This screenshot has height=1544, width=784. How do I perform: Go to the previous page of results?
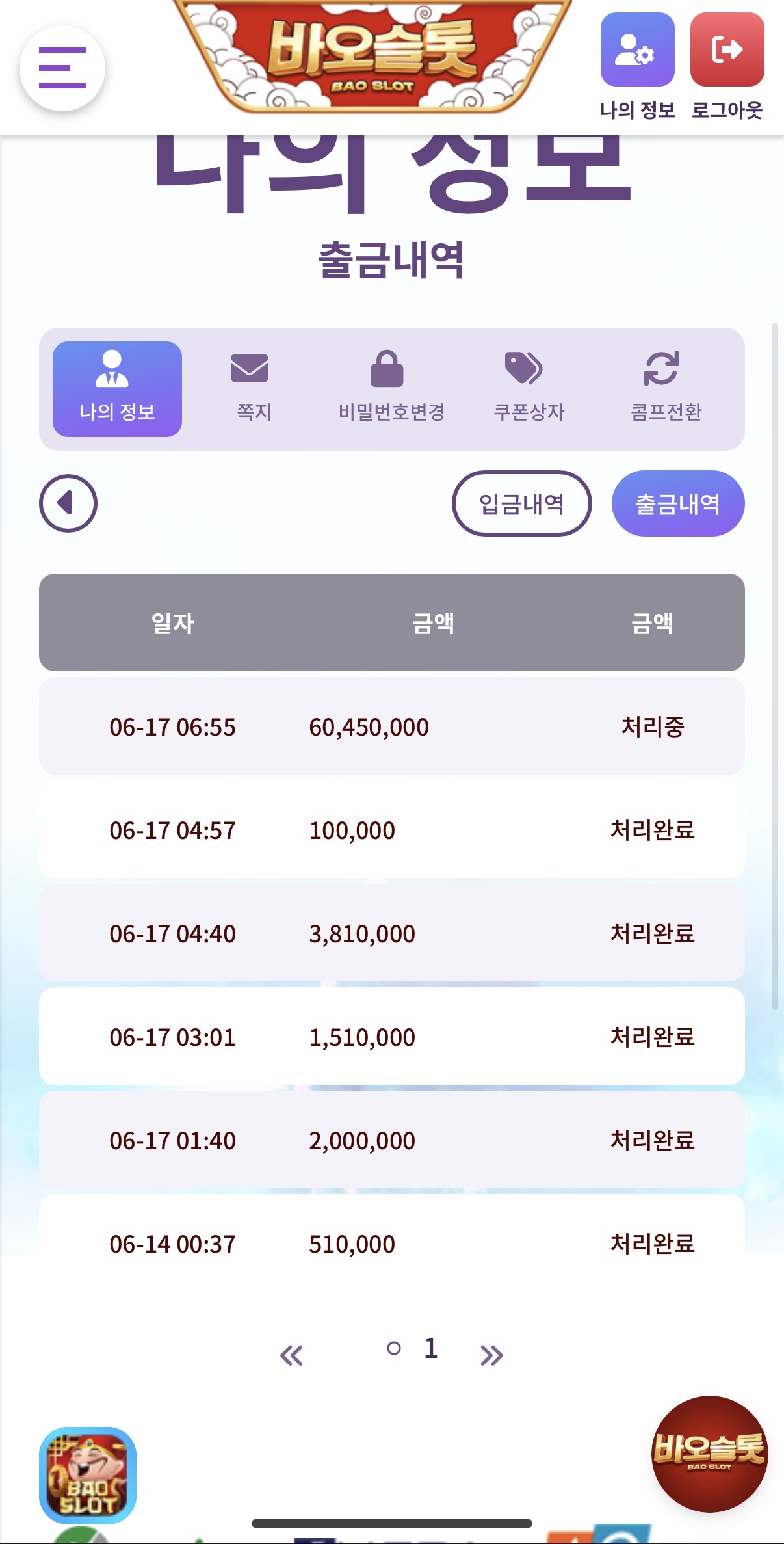pyautogui.click(x=291, y=1355)
